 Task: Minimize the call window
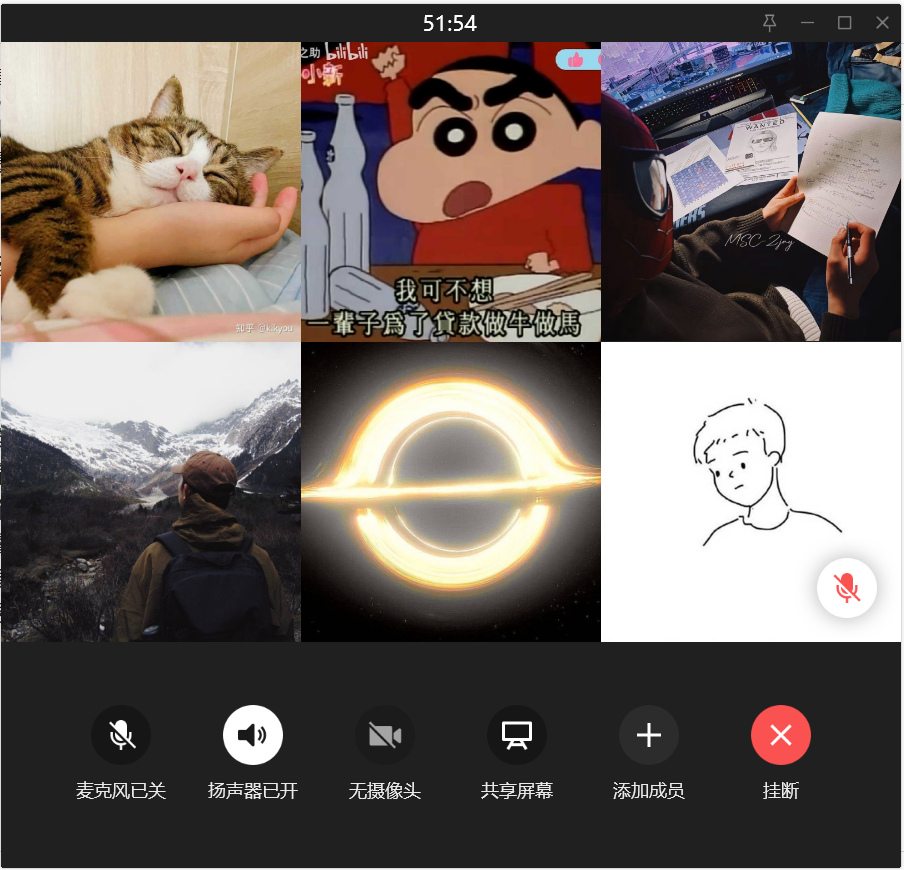[807, 22]
